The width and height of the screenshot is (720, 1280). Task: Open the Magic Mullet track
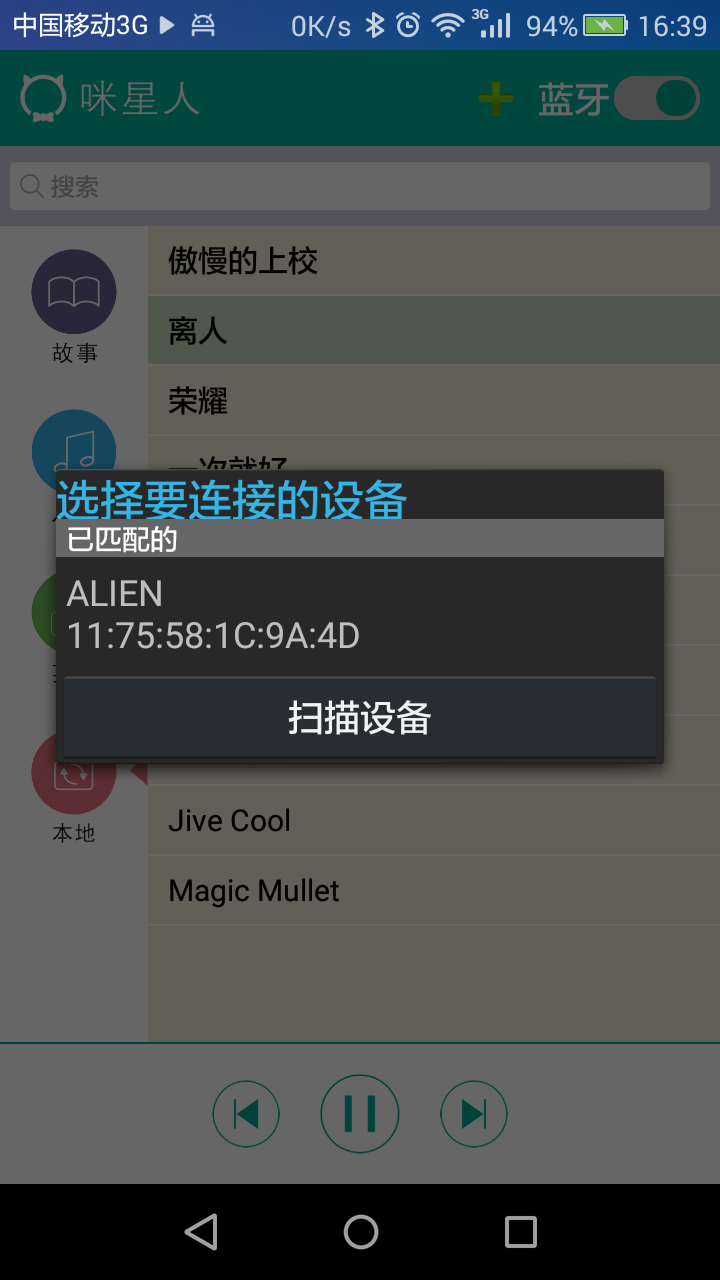pos(434,891)
